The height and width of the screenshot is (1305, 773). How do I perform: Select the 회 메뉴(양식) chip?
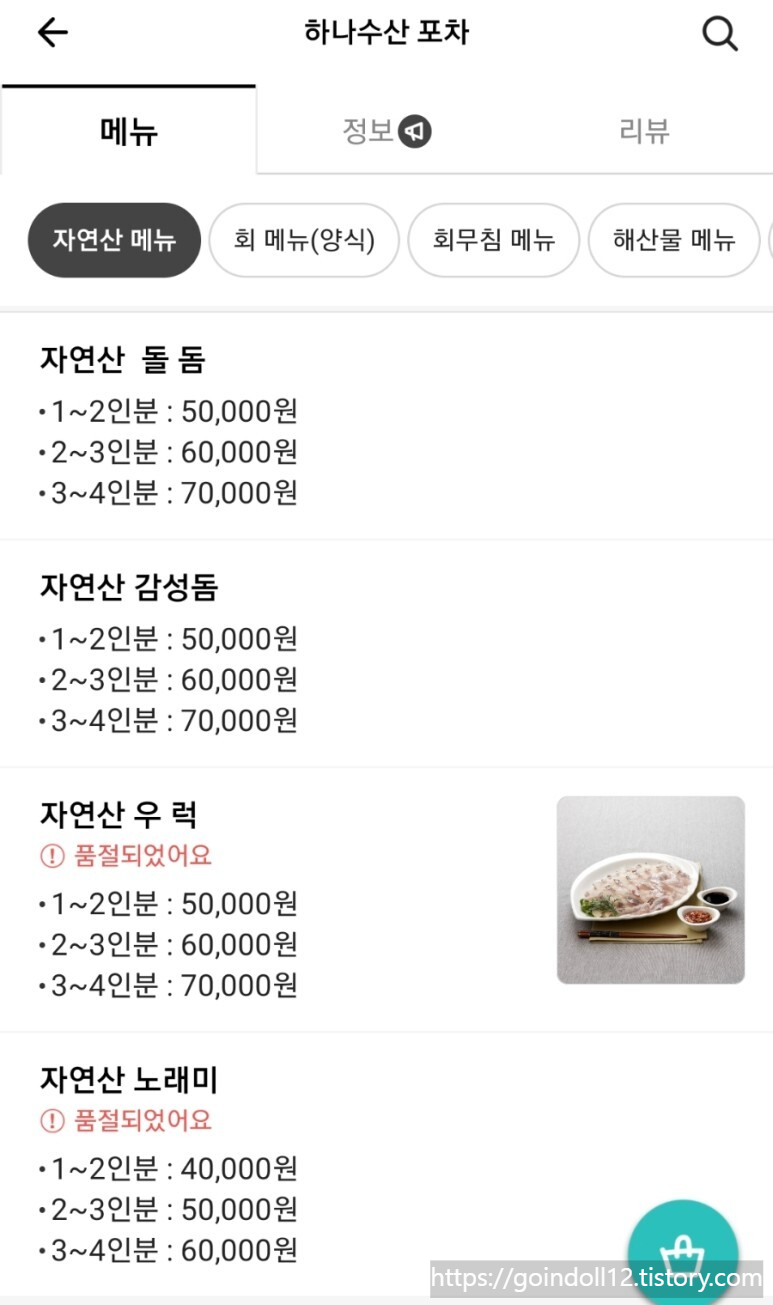pyautogui.click(x=304, y=240)
